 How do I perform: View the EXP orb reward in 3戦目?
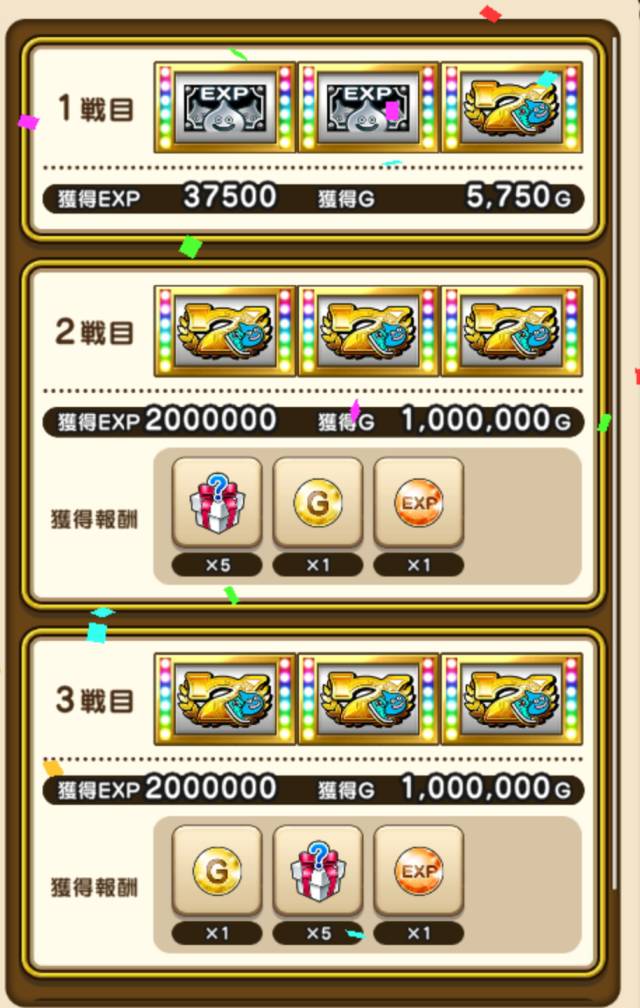click(419, 872)
